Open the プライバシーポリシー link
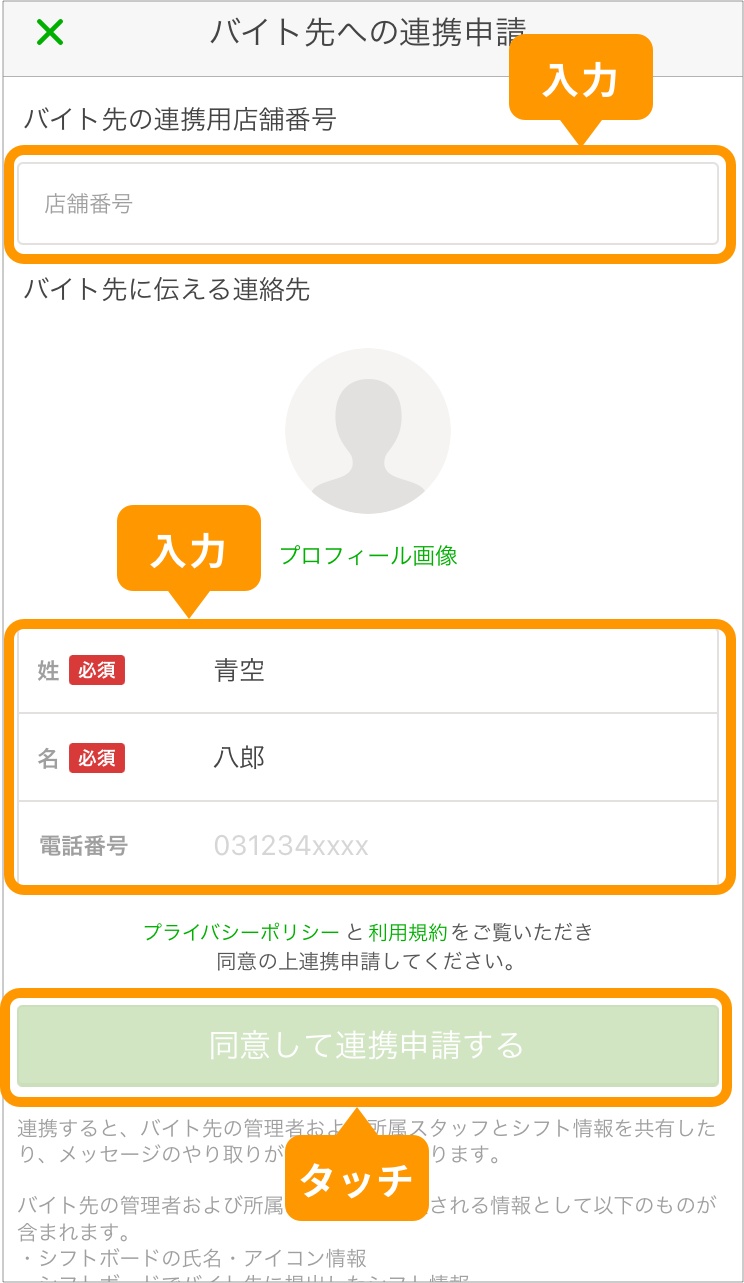 (x=241, y=933)
